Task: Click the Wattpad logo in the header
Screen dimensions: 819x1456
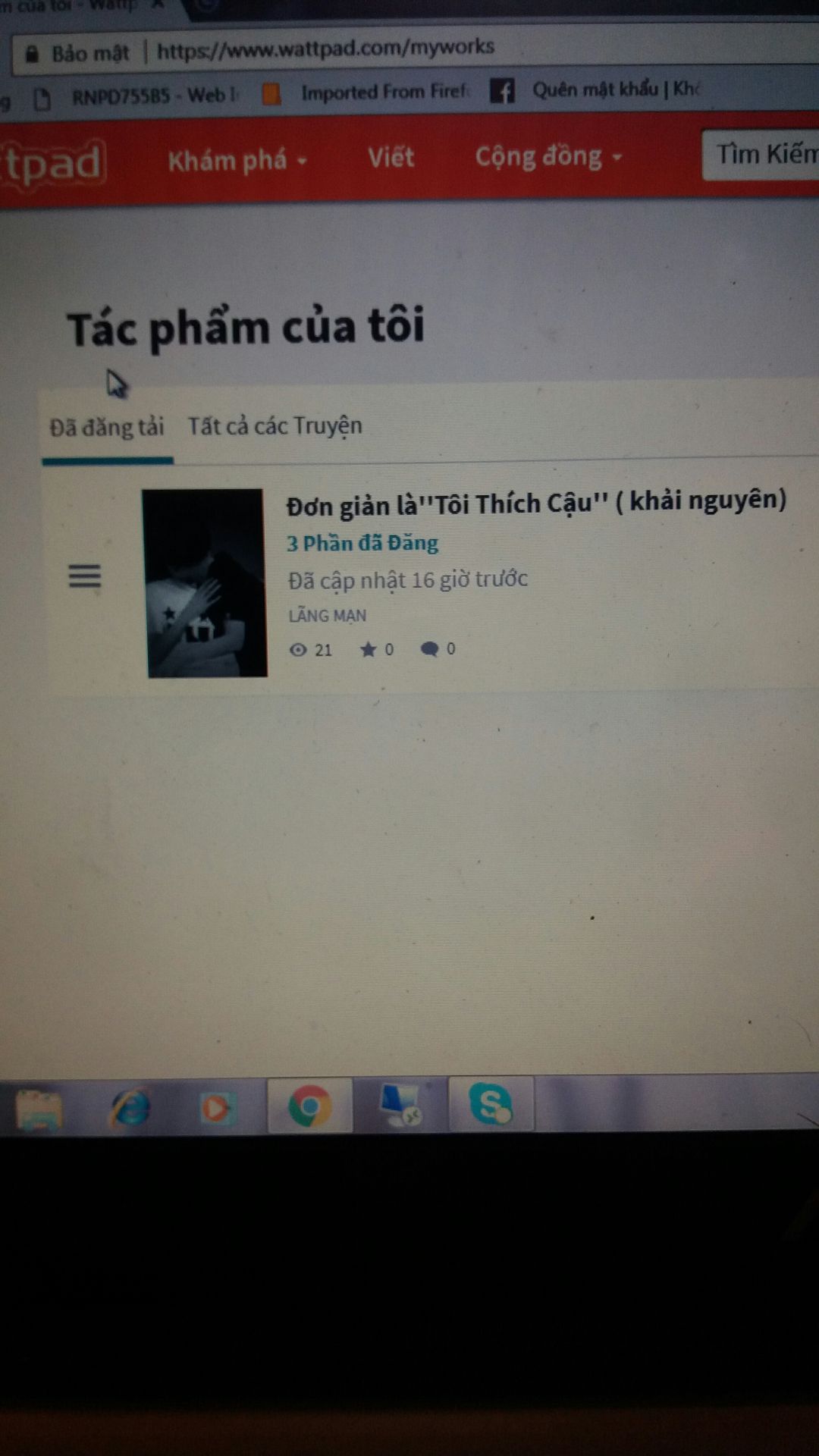Action: (52, 162)
